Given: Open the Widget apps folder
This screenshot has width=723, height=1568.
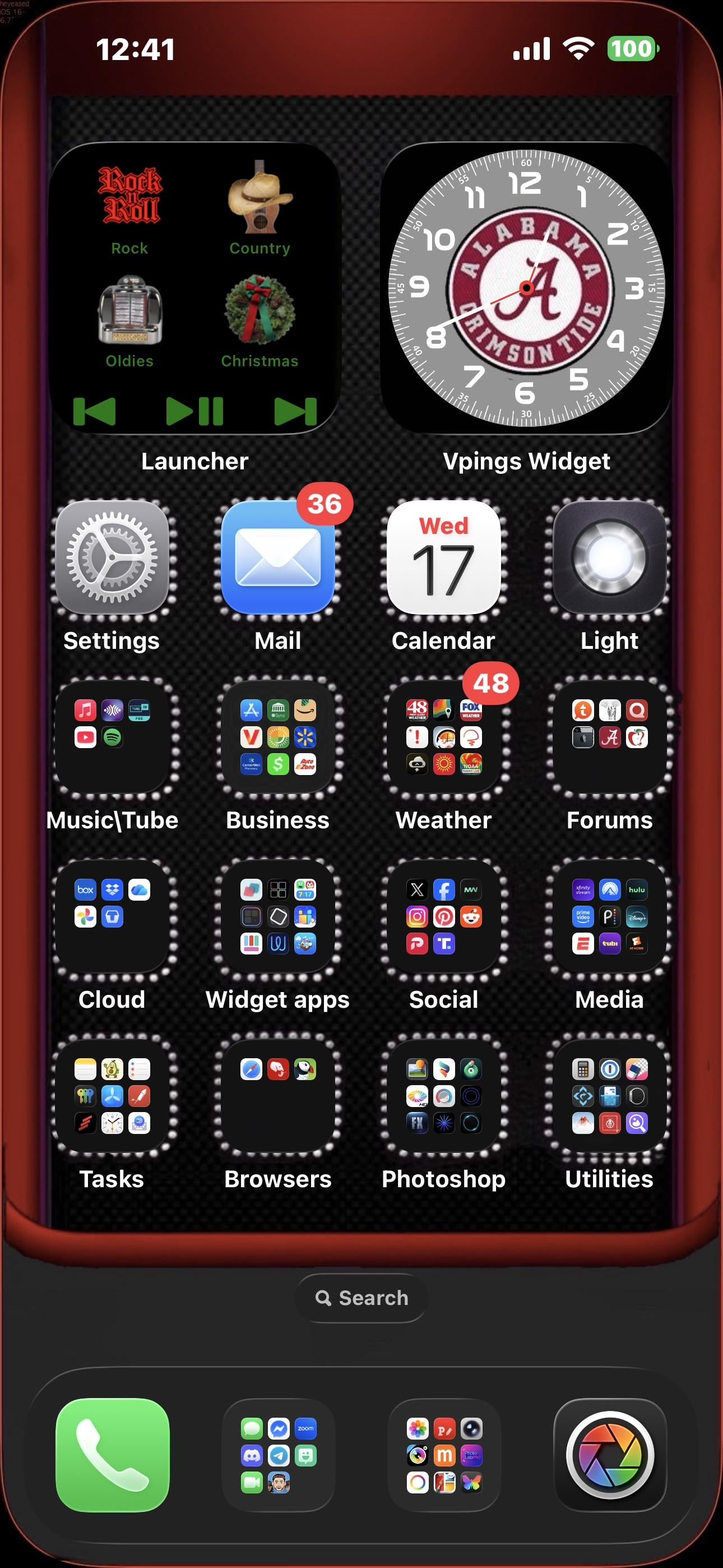Looking at the screenshot, I should pyautogui.click(x=278, y=916).
